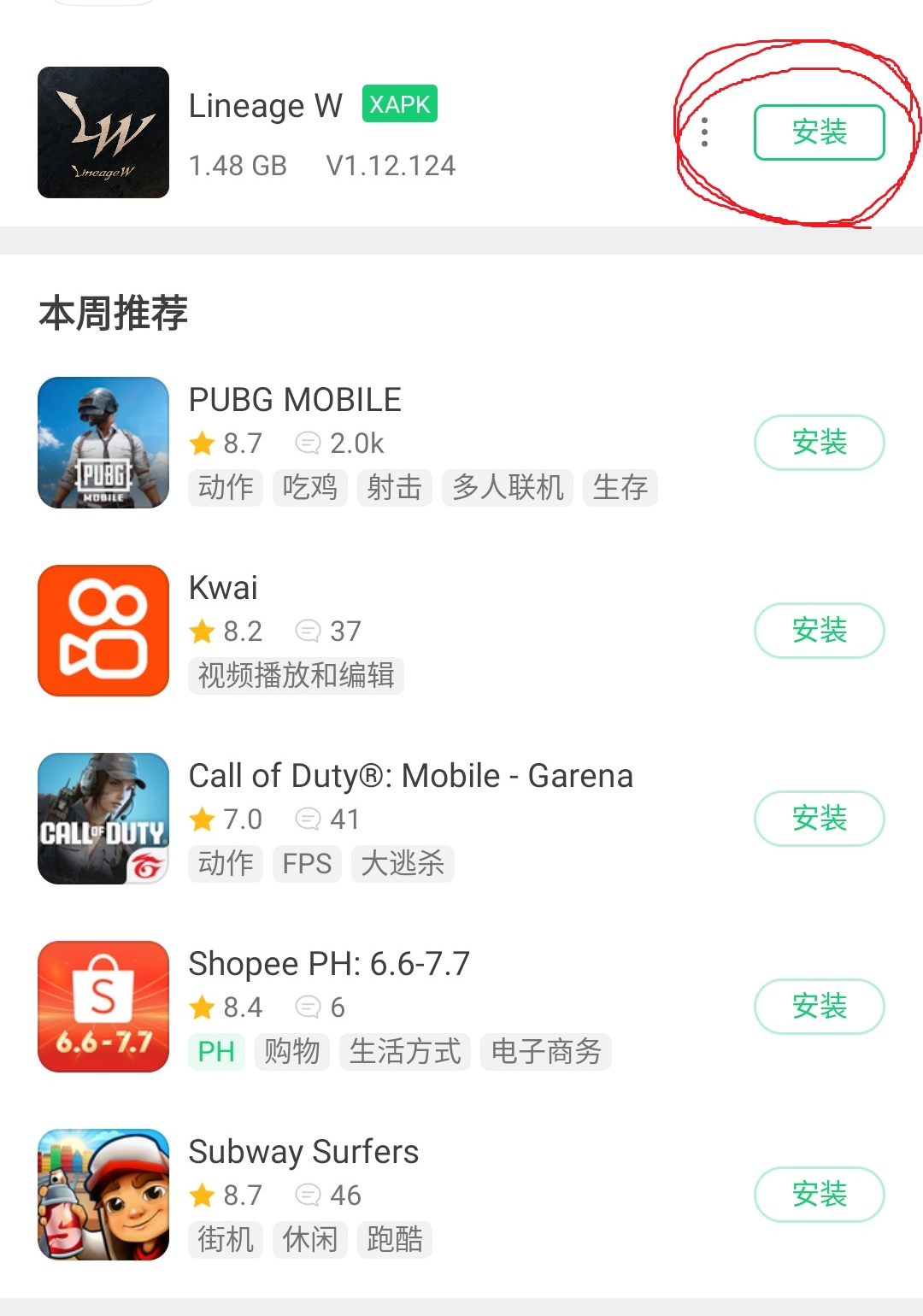This screenshot has width=923, height=1316.
Task: Select the 视频播放和编辑 tag under Kwai
Action: [296, 675]
